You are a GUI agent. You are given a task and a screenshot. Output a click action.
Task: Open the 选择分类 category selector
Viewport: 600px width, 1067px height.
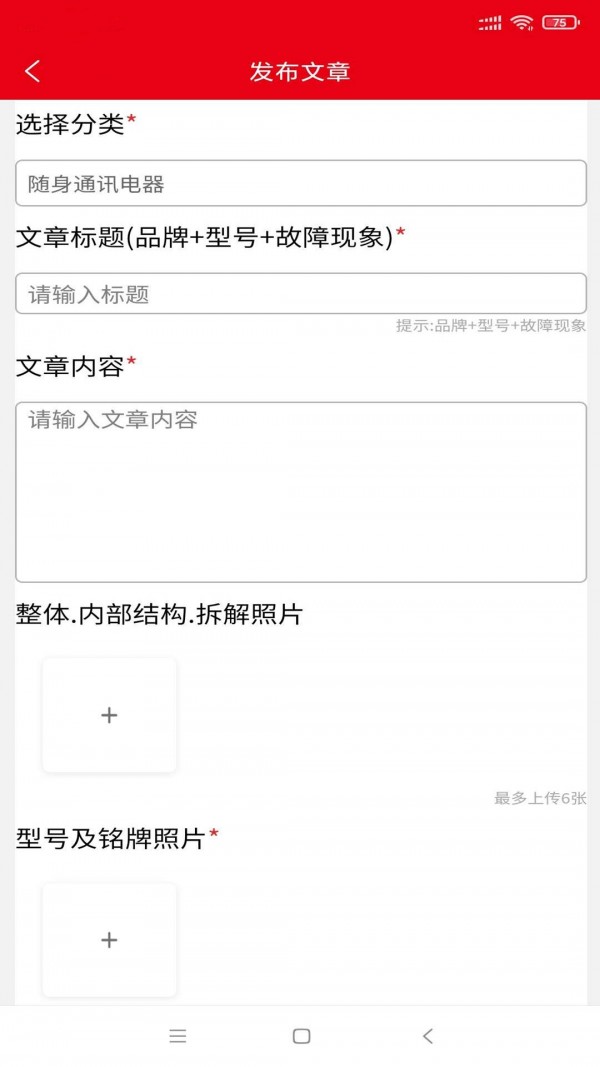[x=301, y=183]
